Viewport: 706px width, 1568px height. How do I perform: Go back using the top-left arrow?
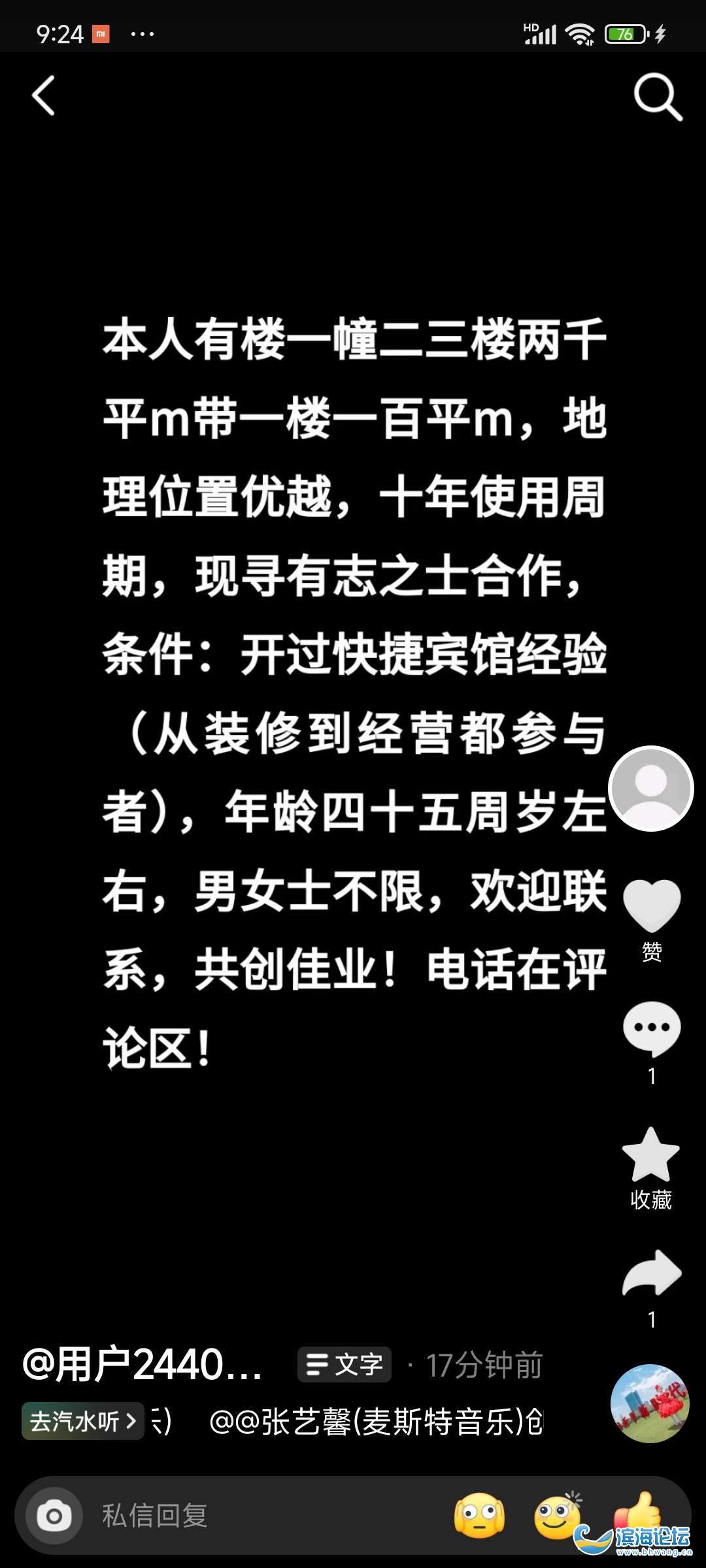(44, 96)
